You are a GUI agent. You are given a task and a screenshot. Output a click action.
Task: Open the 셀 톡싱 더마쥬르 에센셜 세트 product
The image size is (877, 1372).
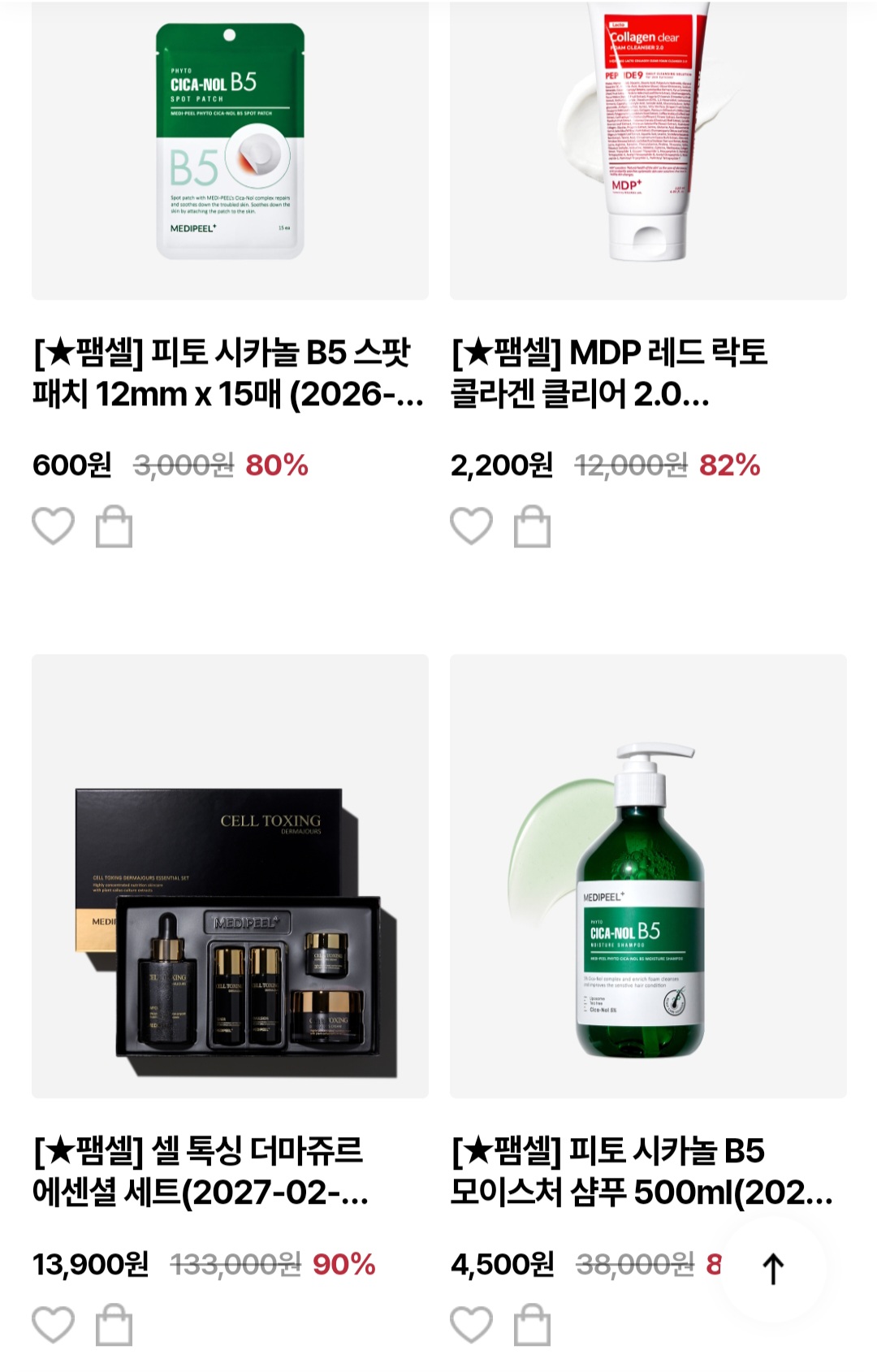coord(230,876)
